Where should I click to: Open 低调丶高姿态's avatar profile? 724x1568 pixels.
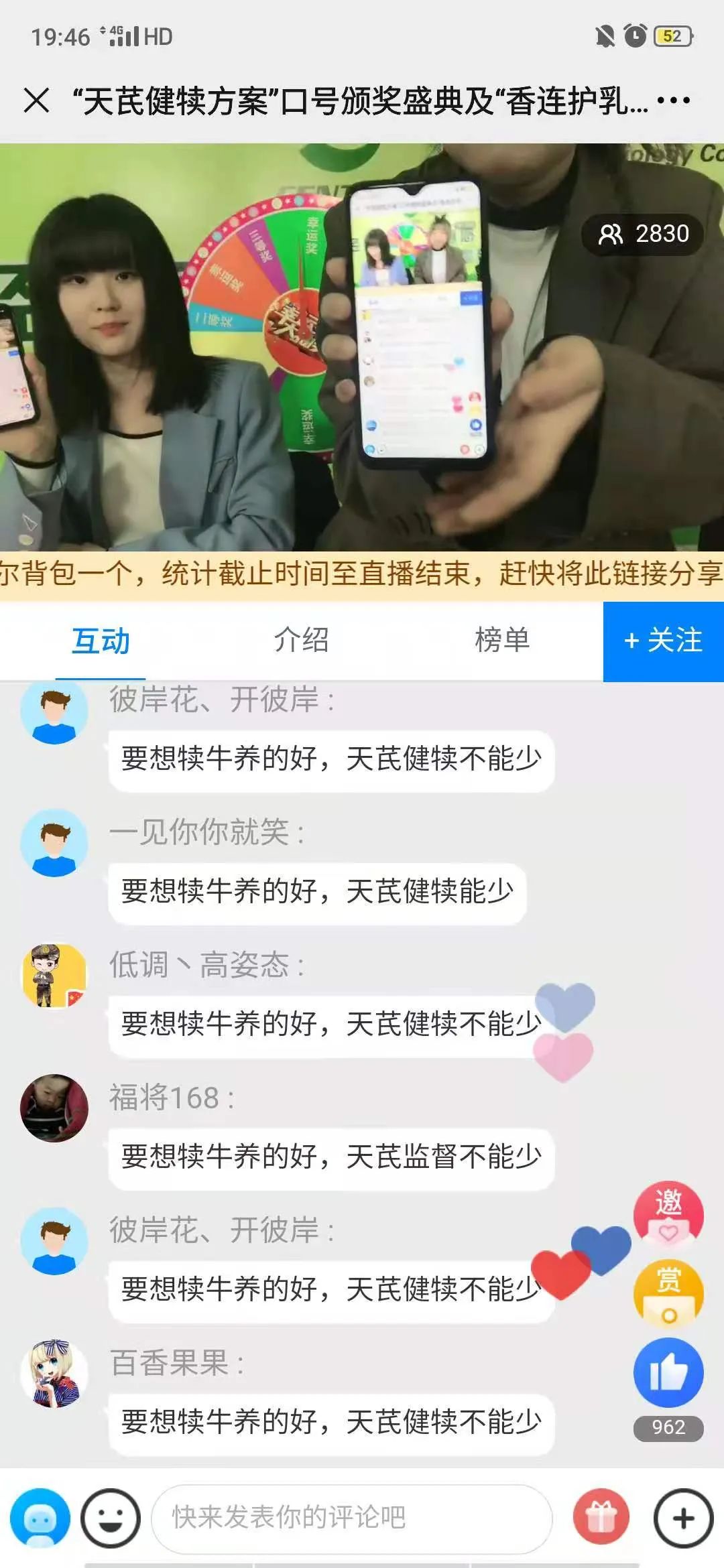(x=54, y=976)
